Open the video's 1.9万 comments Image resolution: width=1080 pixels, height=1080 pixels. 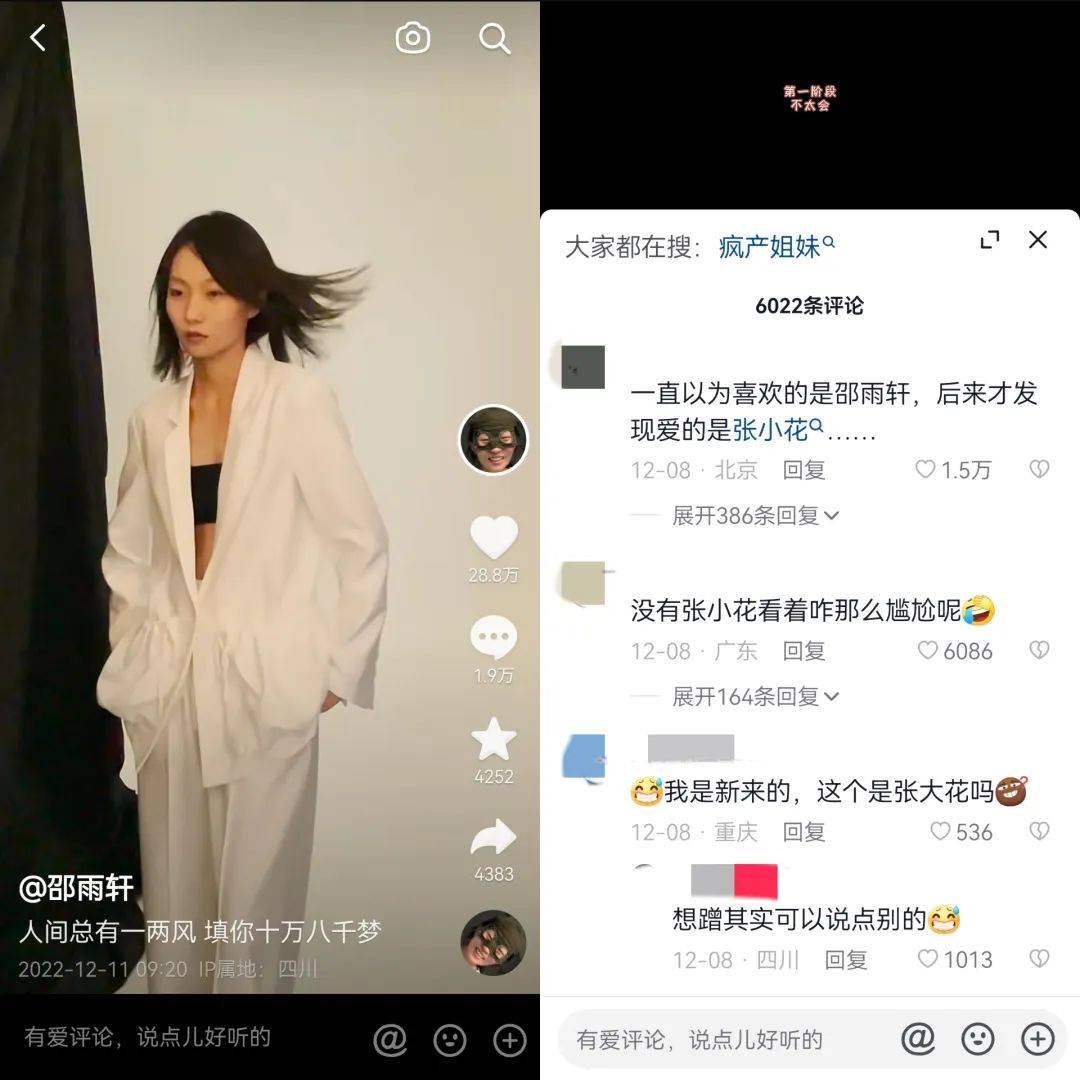(494, 639)
